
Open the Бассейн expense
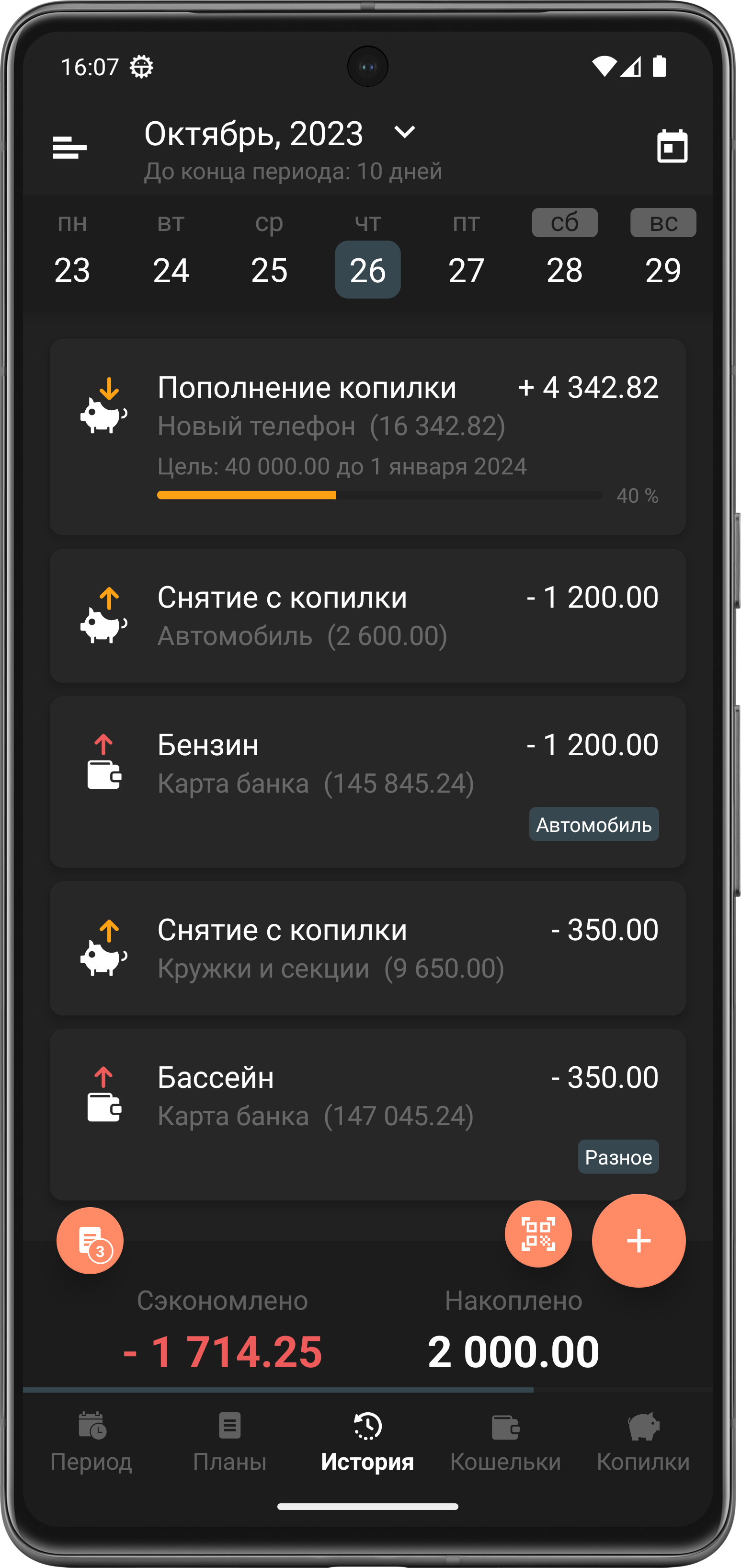pos(367,1114)
